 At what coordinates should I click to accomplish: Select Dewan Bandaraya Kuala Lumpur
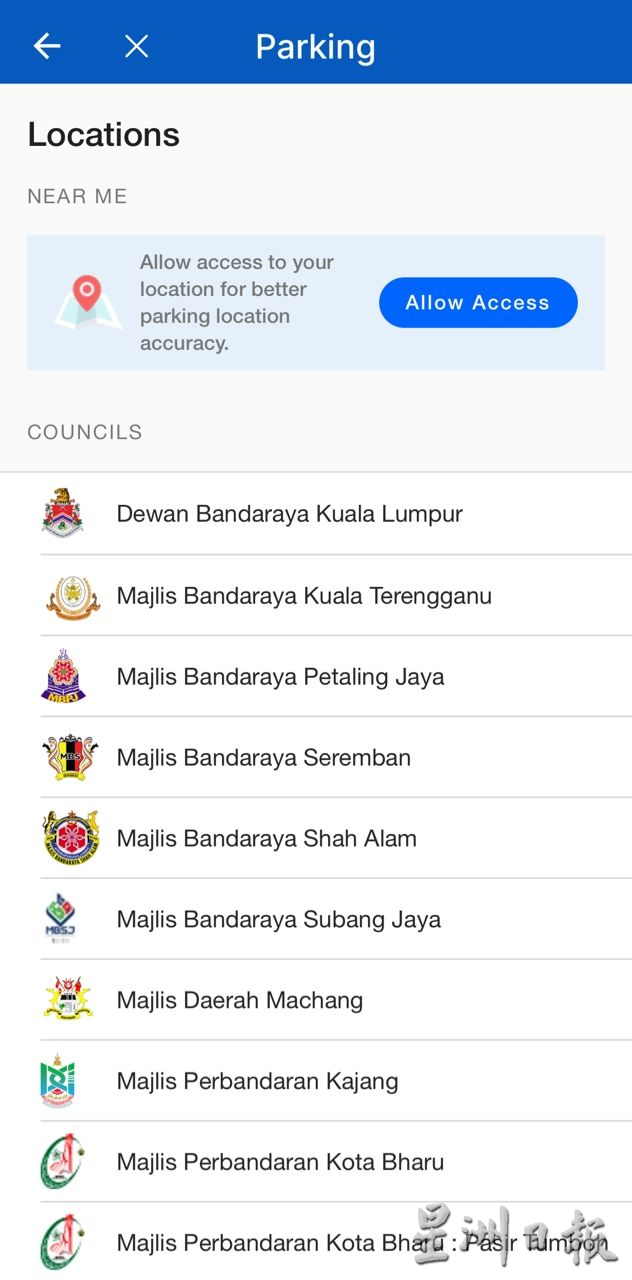point(289,514)
